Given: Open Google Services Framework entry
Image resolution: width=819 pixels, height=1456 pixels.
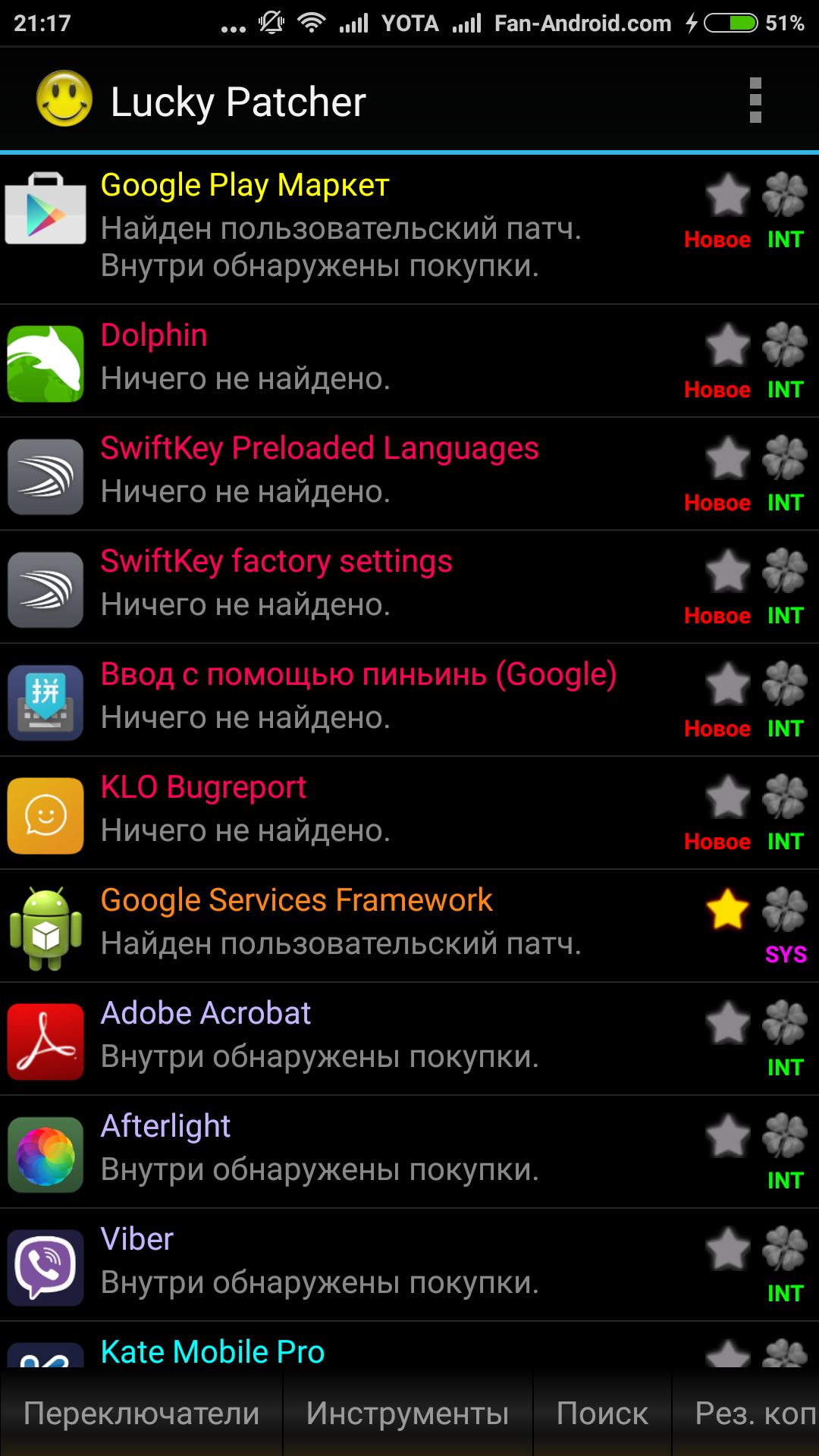Looking at the screenshot, I should [x=409, y=926].
